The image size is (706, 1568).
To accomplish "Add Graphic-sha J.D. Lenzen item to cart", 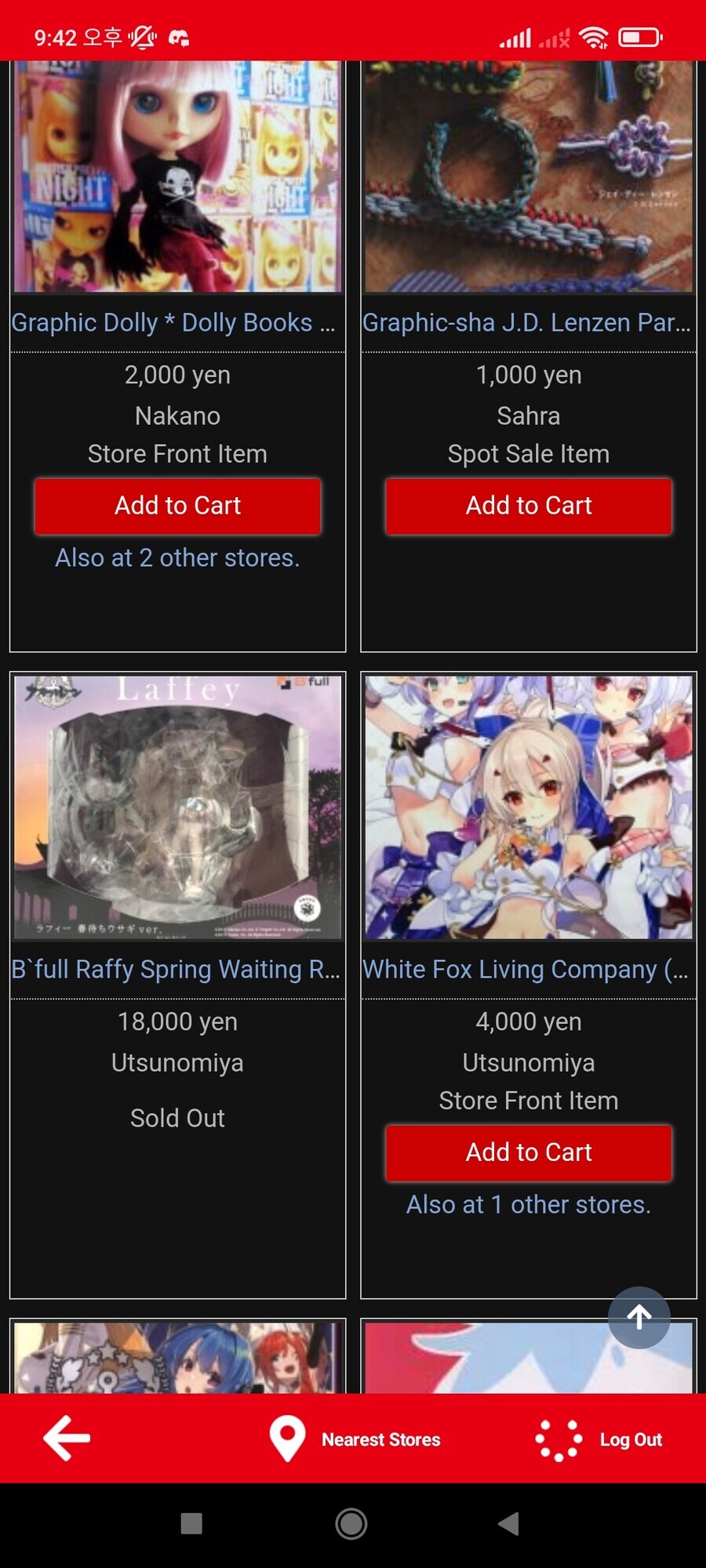I will (528, 506).
